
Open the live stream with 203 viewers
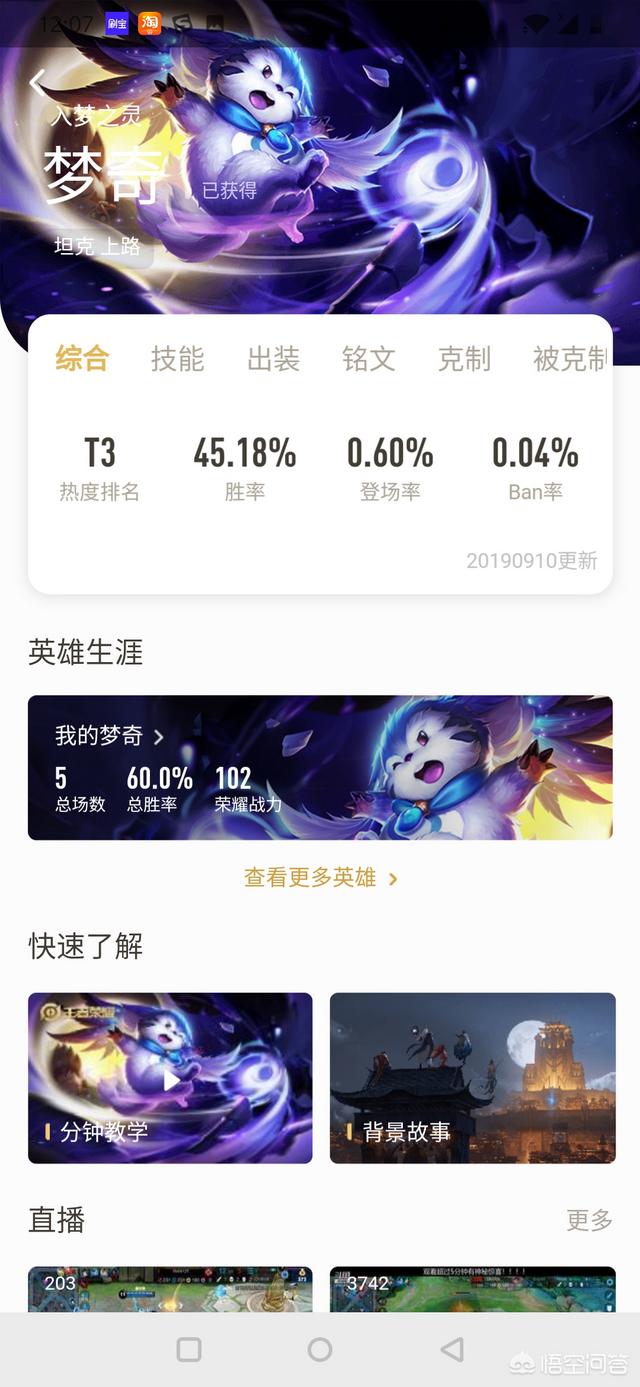click(x=170, y=1290)
